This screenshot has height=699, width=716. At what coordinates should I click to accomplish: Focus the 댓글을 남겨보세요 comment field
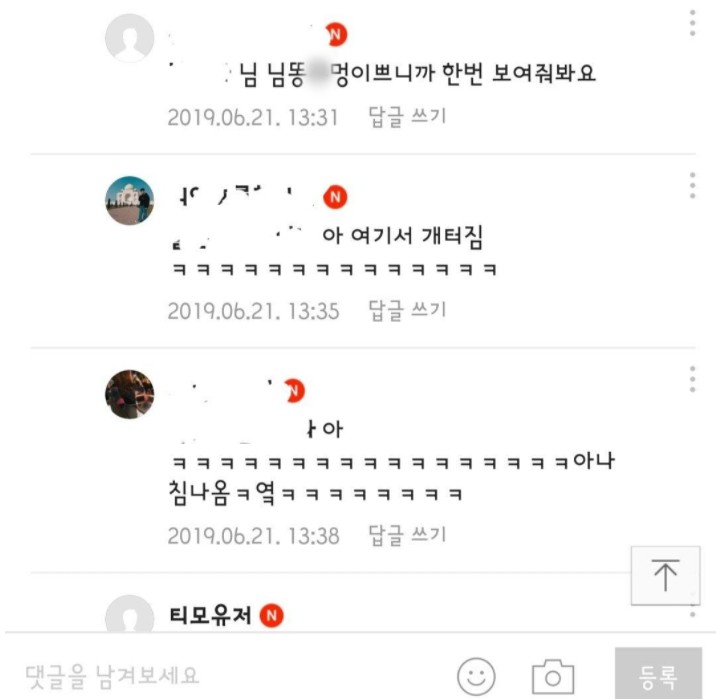(200, 674)
